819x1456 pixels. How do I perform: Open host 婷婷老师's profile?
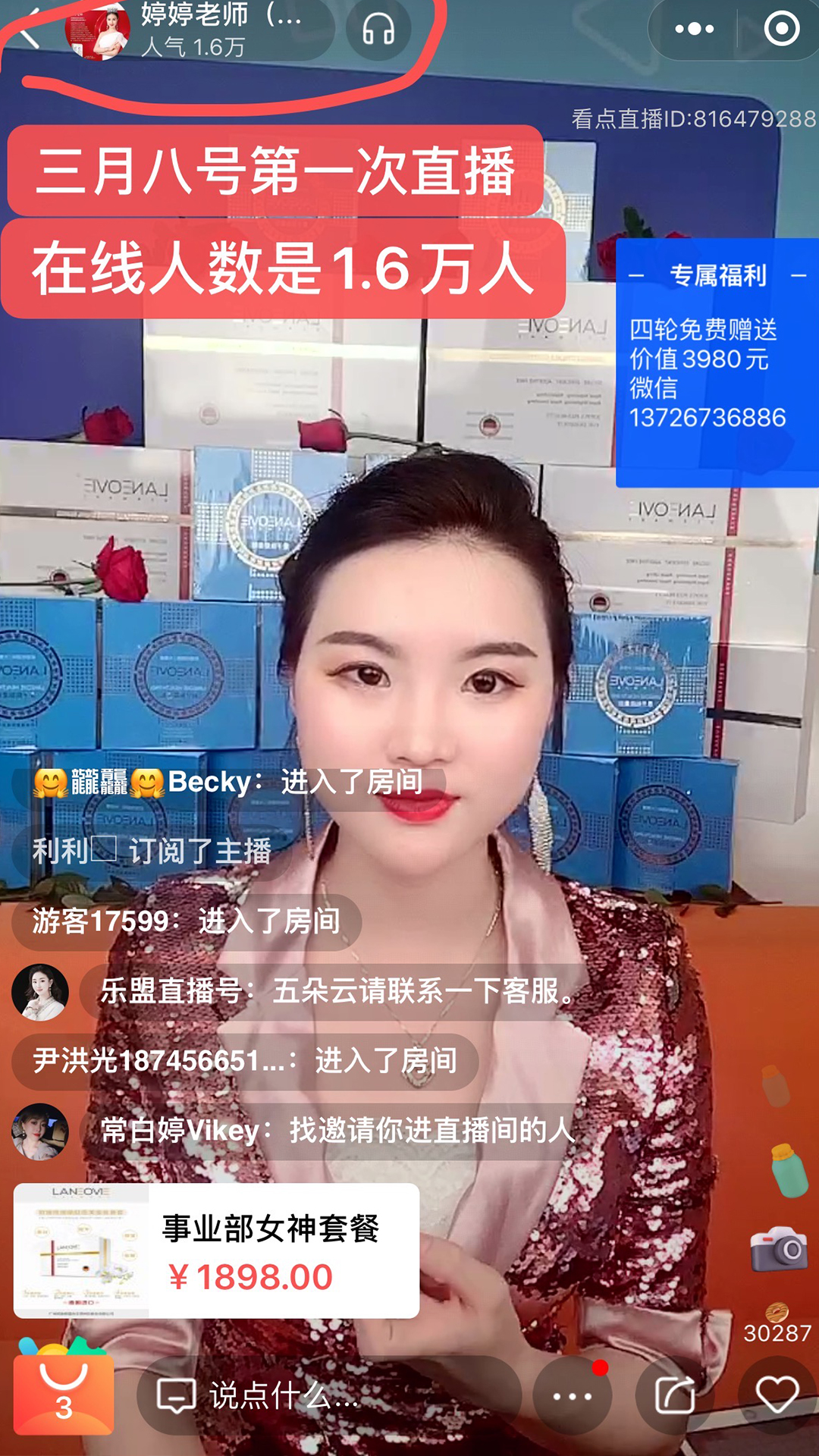[97, 32]
